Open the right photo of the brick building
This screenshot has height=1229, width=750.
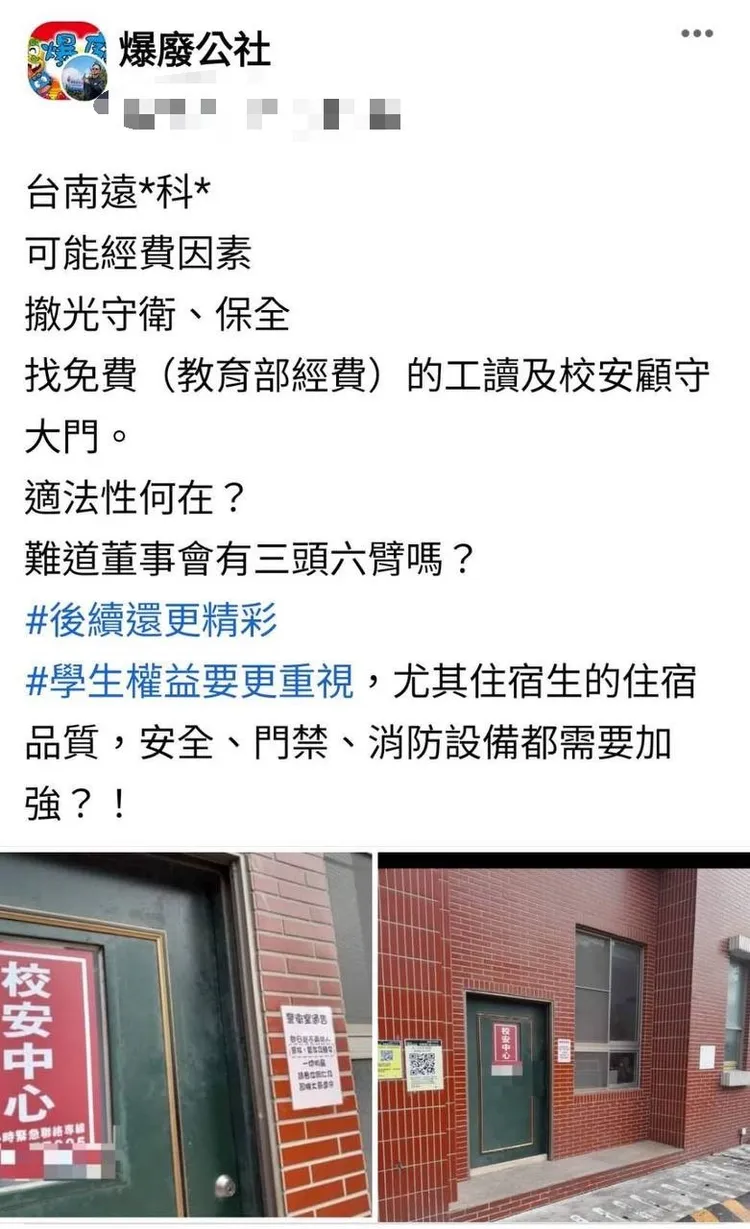tap(564, 1038)
